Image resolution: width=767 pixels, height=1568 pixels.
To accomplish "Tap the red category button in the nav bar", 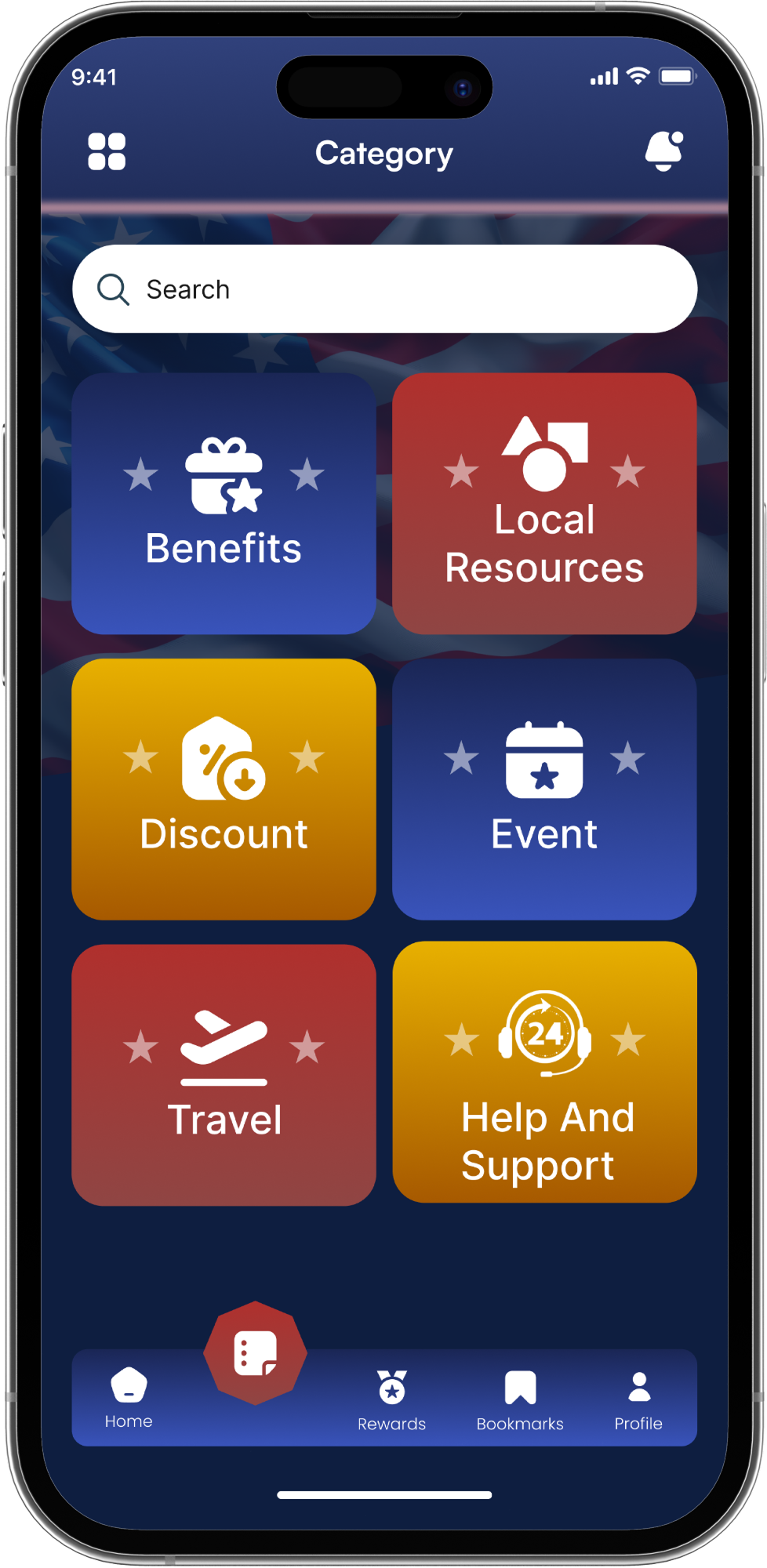I will click(255, 1352).
